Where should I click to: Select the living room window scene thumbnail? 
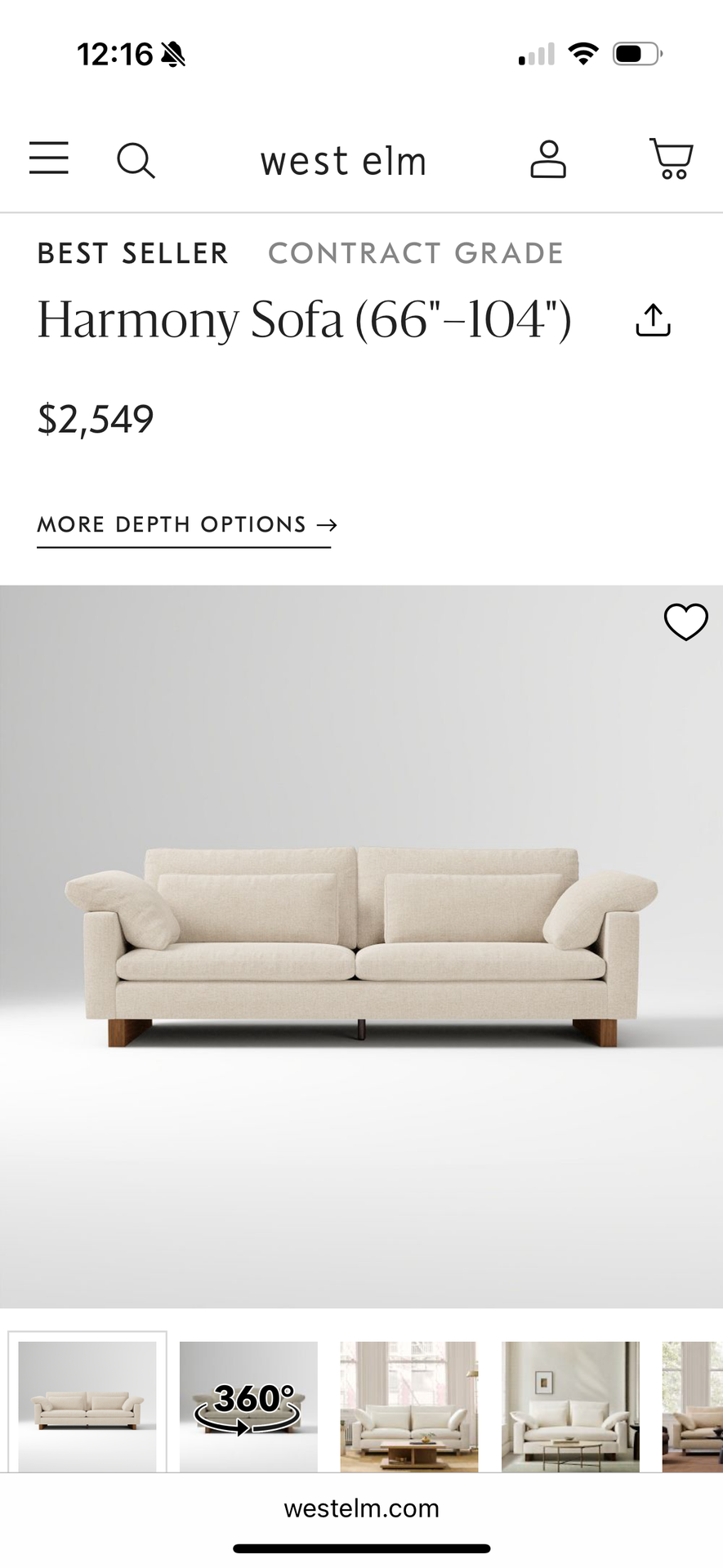click(409, 1405)
